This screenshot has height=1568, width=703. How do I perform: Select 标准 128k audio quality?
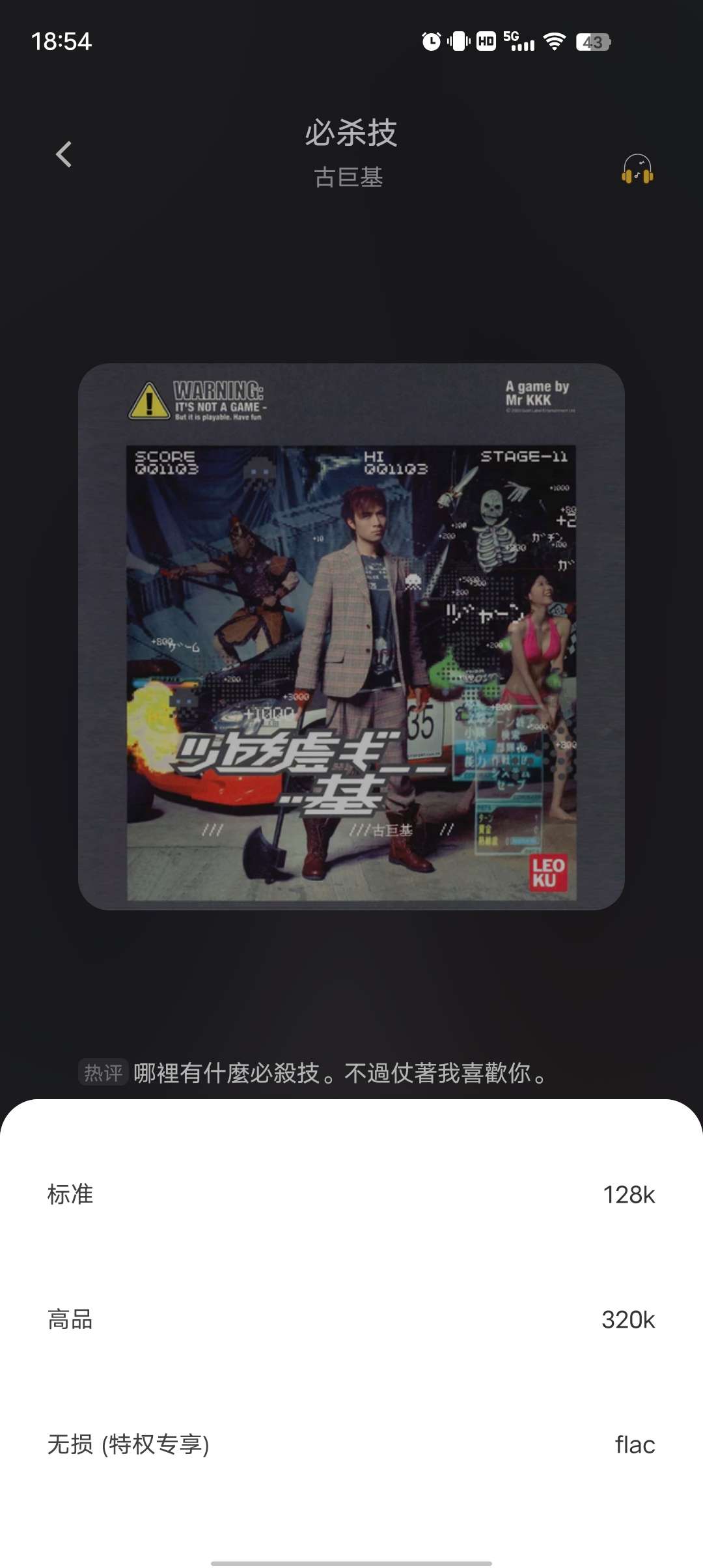(x=351, y=1195)
